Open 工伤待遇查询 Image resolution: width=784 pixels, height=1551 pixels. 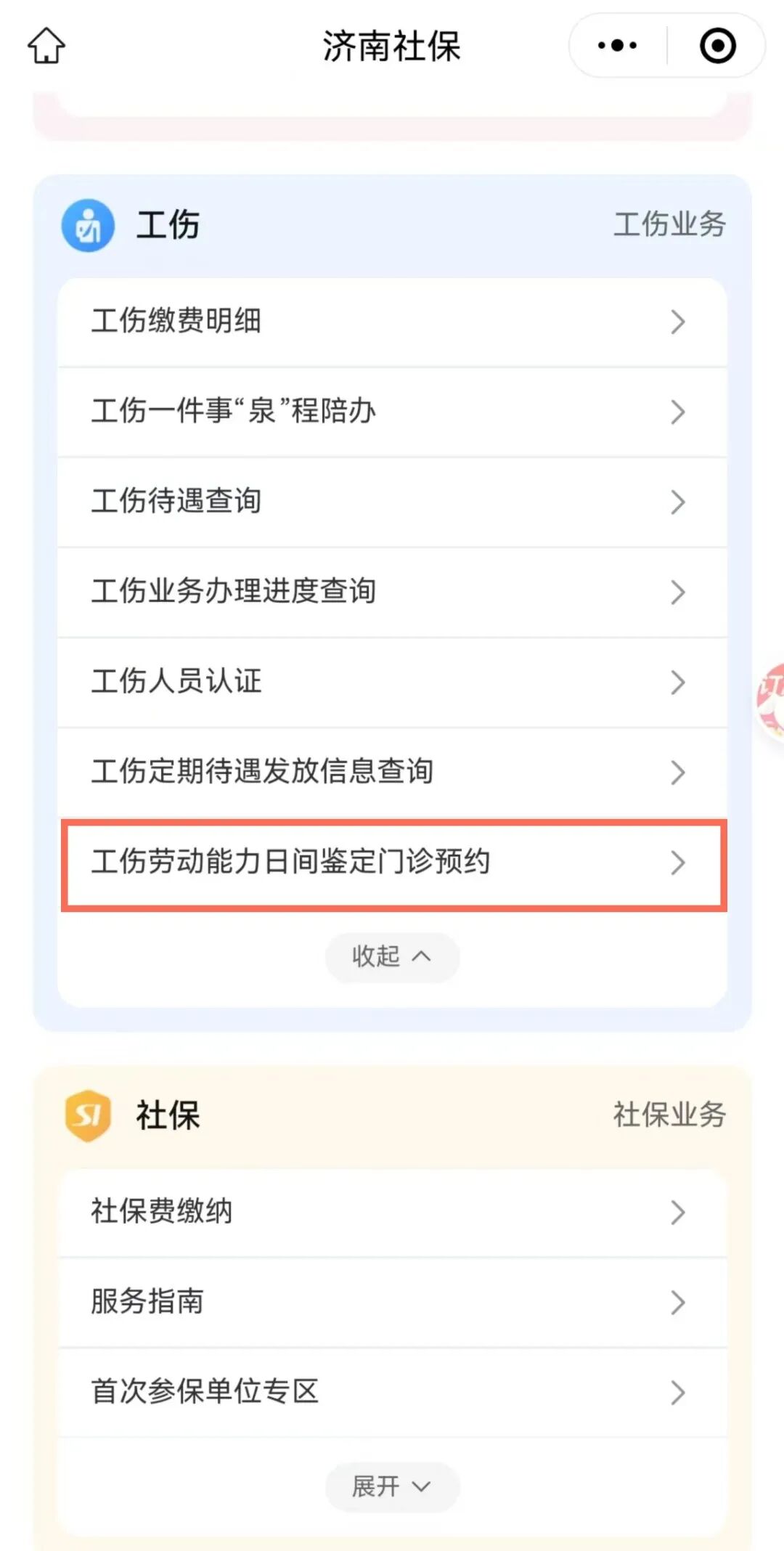(392, 501)
